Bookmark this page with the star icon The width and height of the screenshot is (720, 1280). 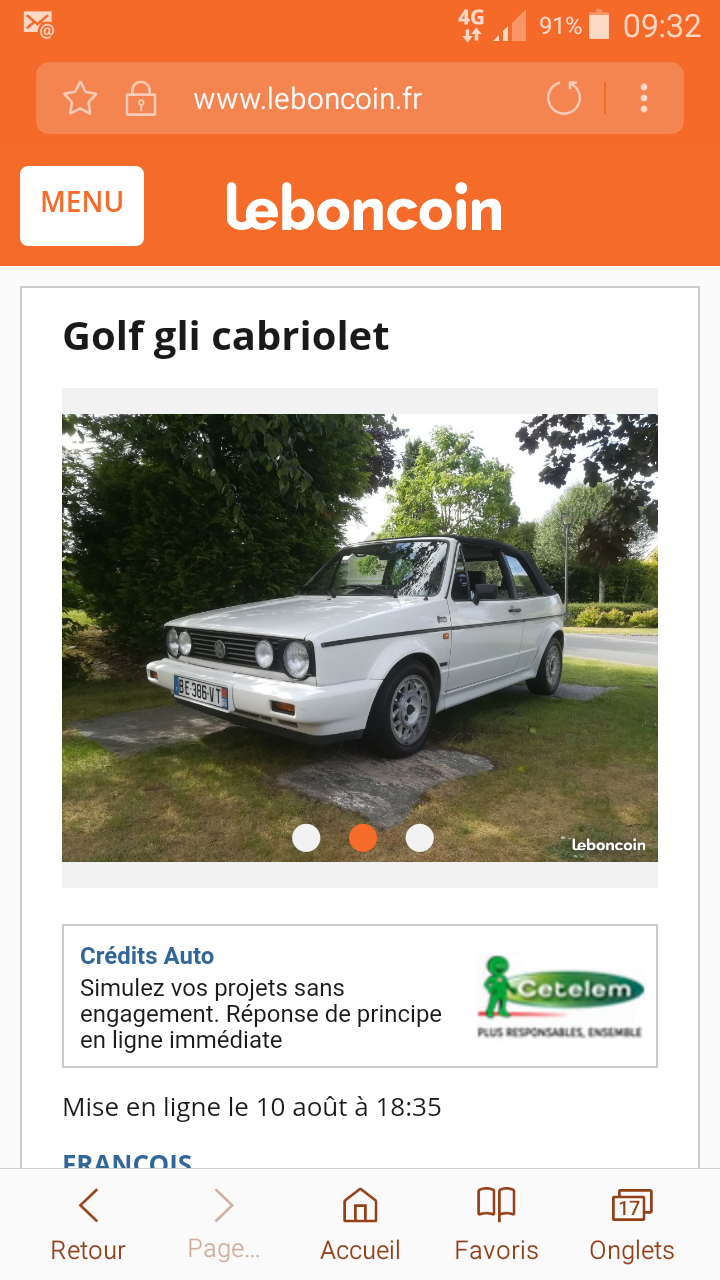point(80,98)
